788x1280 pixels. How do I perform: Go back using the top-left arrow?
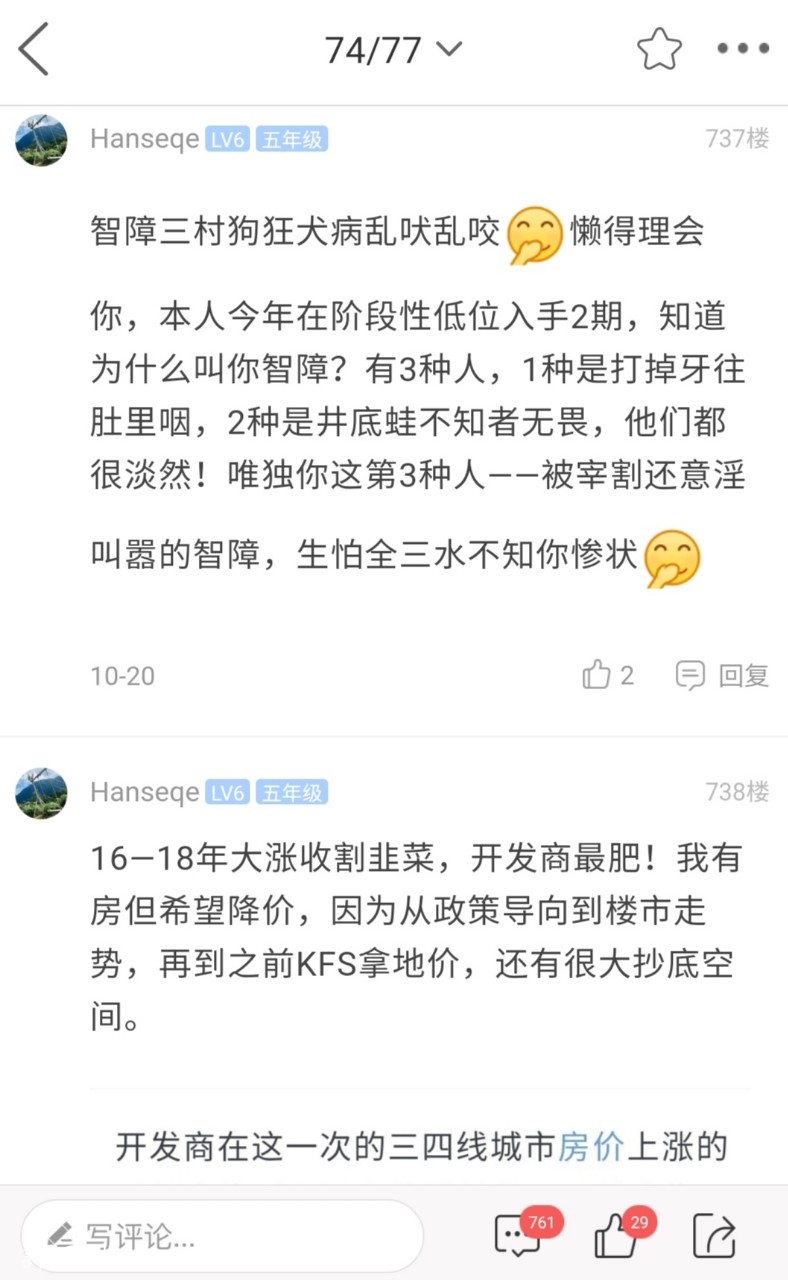34,50
